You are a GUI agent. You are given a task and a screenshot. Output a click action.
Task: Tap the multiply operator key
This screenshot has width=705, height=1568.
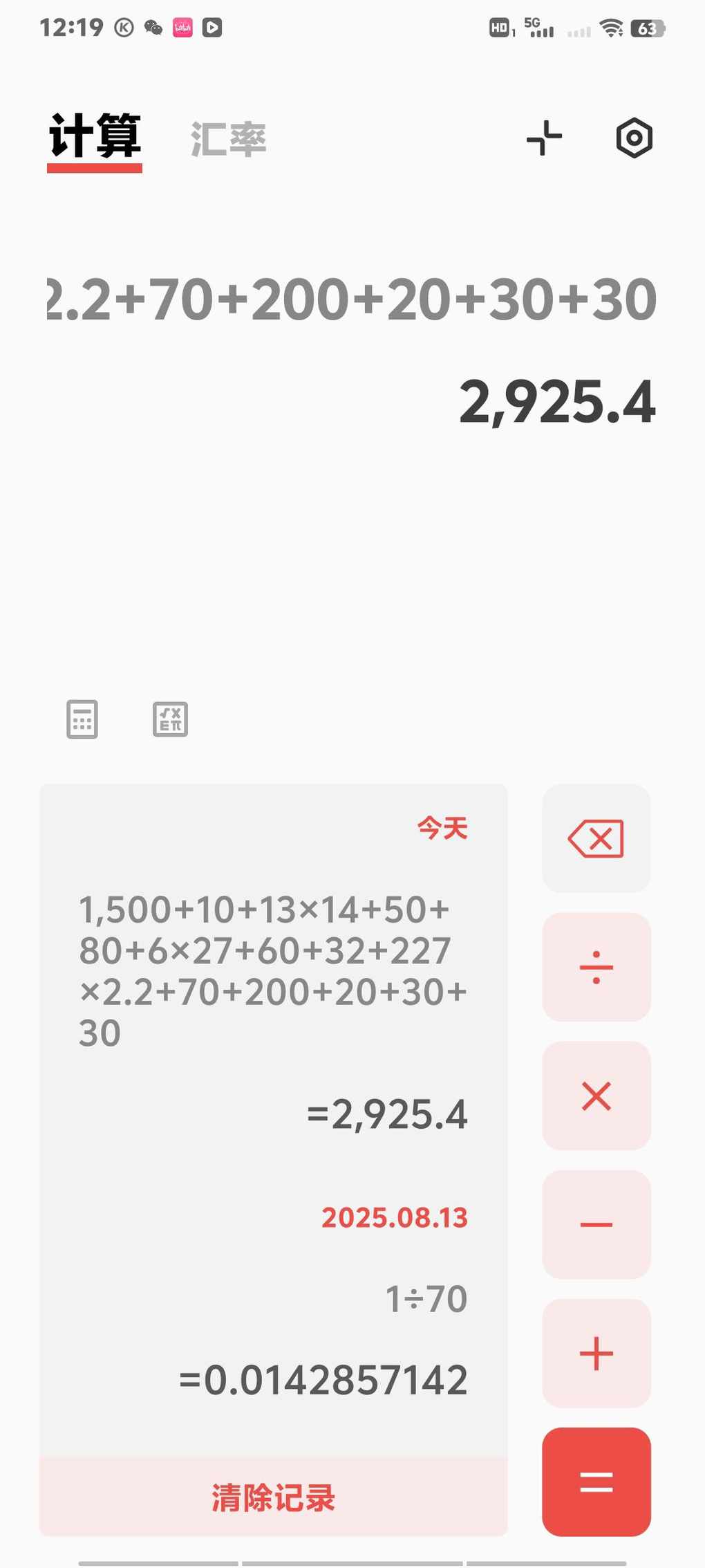596,1096
